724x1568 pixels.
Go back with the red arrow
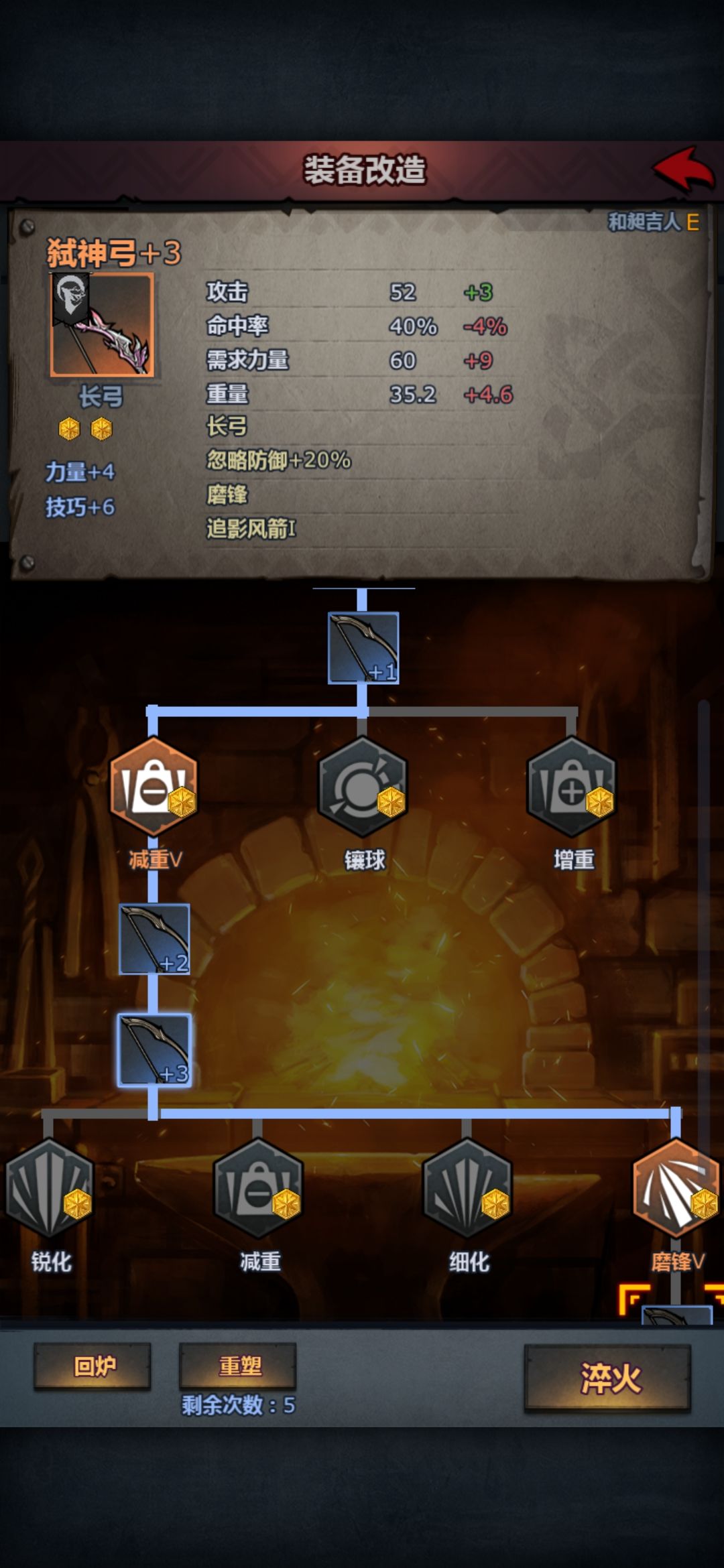[684, 170]
